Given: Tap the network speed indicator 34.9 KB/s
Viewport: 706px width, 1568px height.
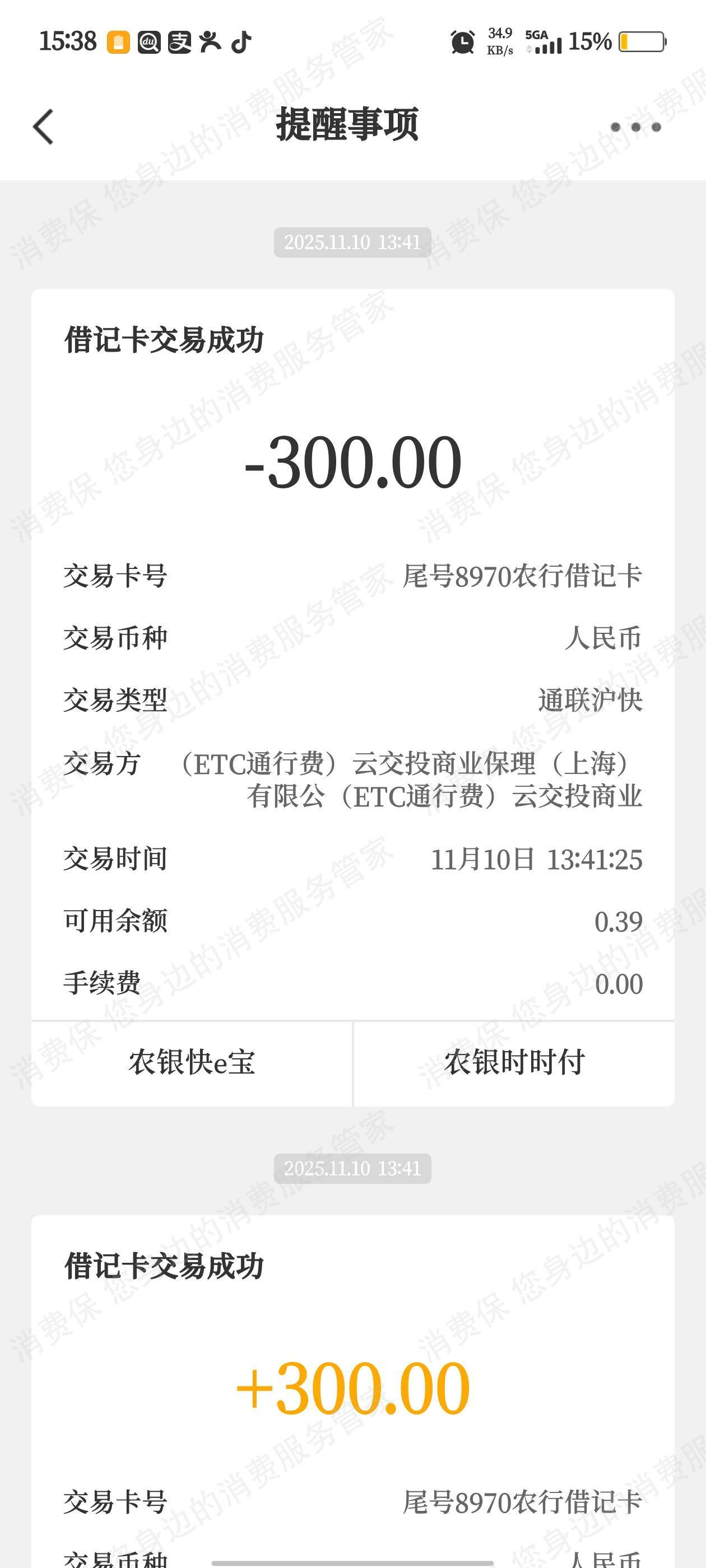Looking at the screenshot, I should pyautogui.click(x=499, y=40).
